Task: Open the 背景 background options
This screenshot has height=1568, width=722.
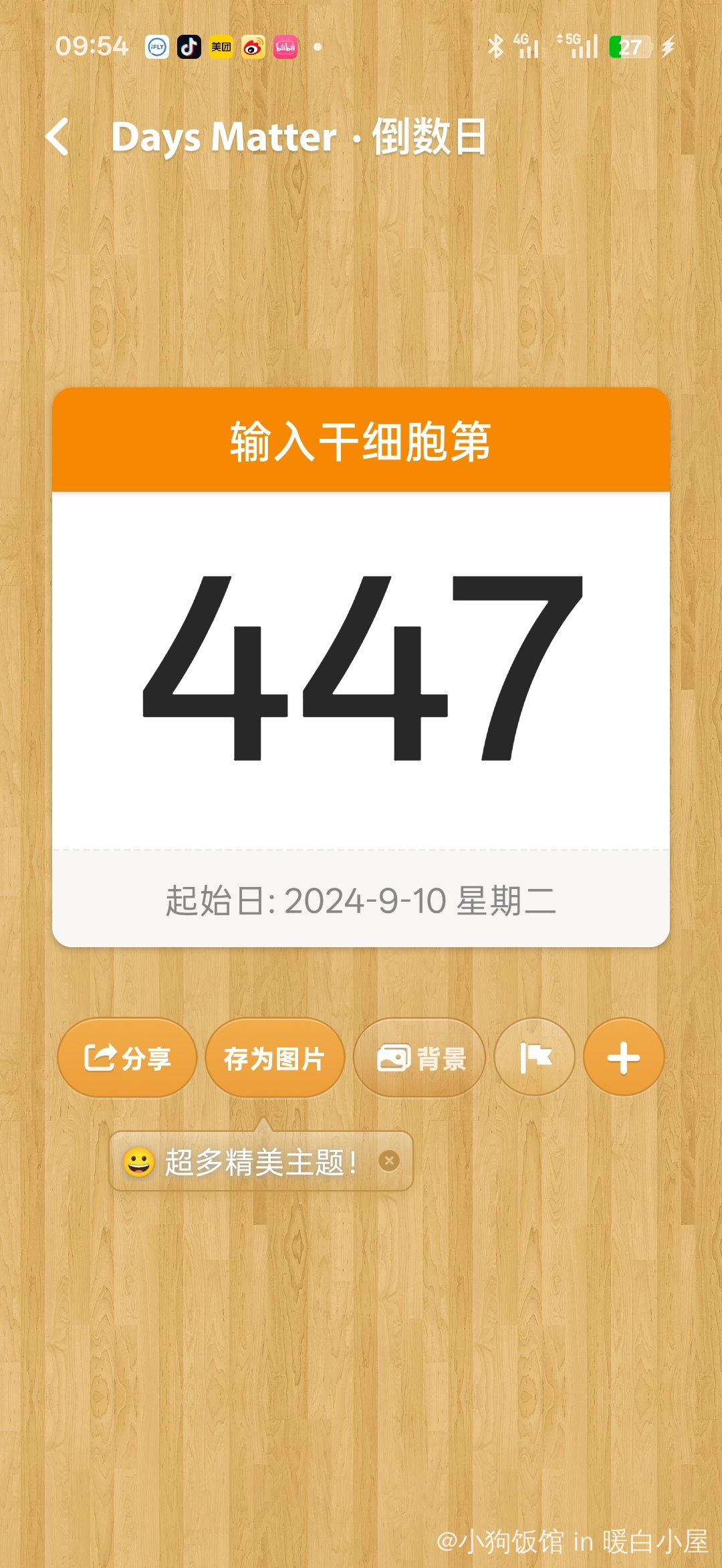Action: click(x=420, y=1058)
